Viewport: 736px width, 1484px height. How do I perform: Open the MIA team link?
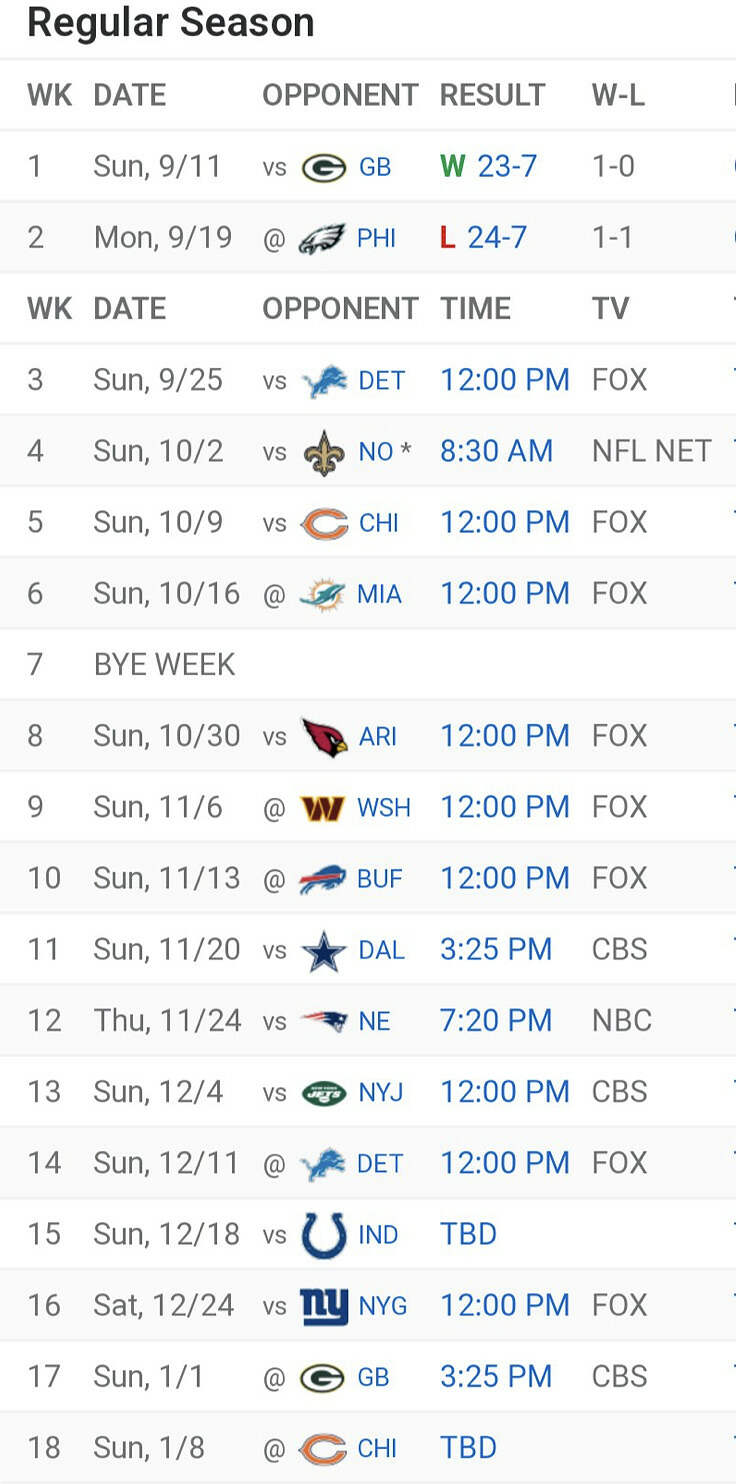379,594
